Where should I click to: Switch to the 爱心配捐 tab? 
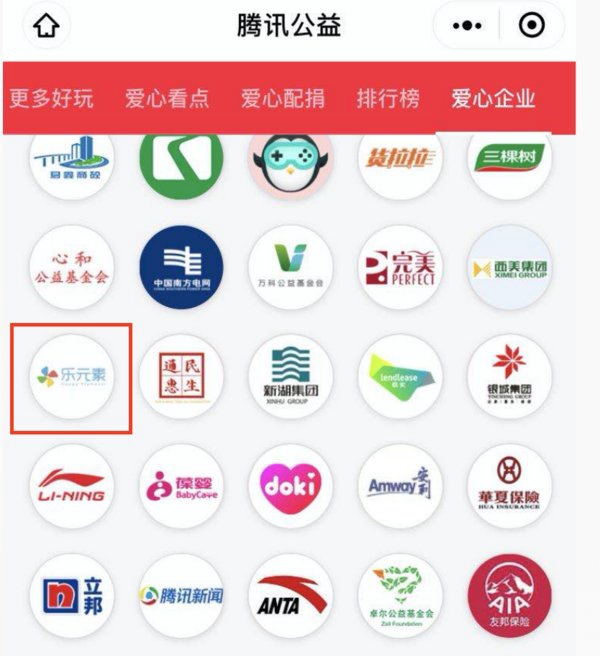coord(283,99)
